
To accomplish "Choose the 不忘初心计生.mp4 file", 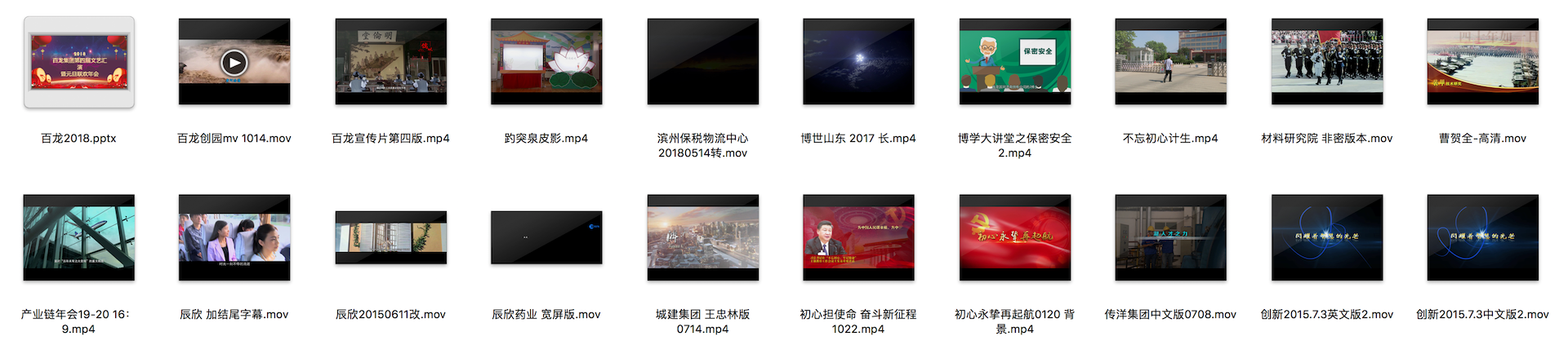I will [x=1170, y=62].
